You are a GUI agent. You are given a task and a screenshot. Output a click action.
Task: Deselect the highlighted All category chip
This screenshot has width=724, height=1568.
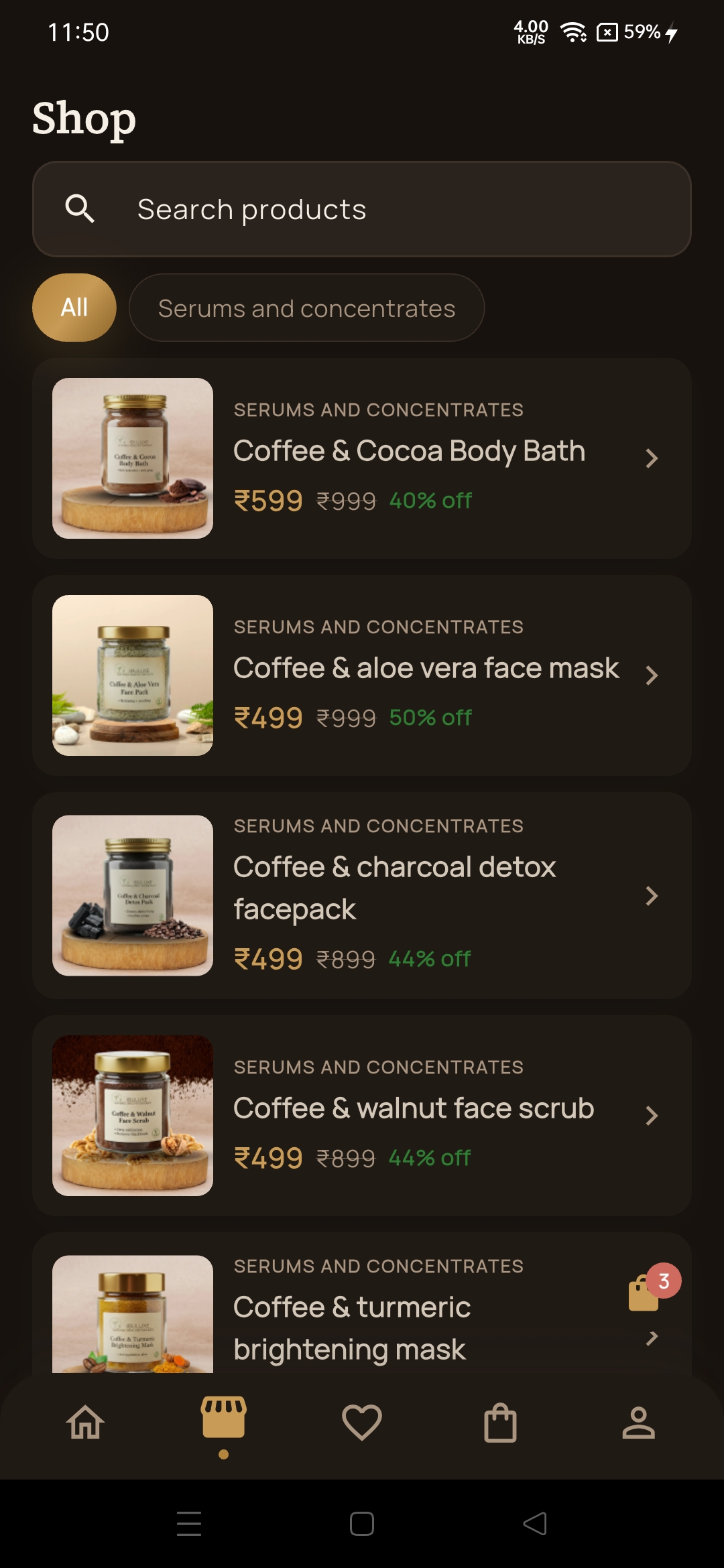[74, 307]
